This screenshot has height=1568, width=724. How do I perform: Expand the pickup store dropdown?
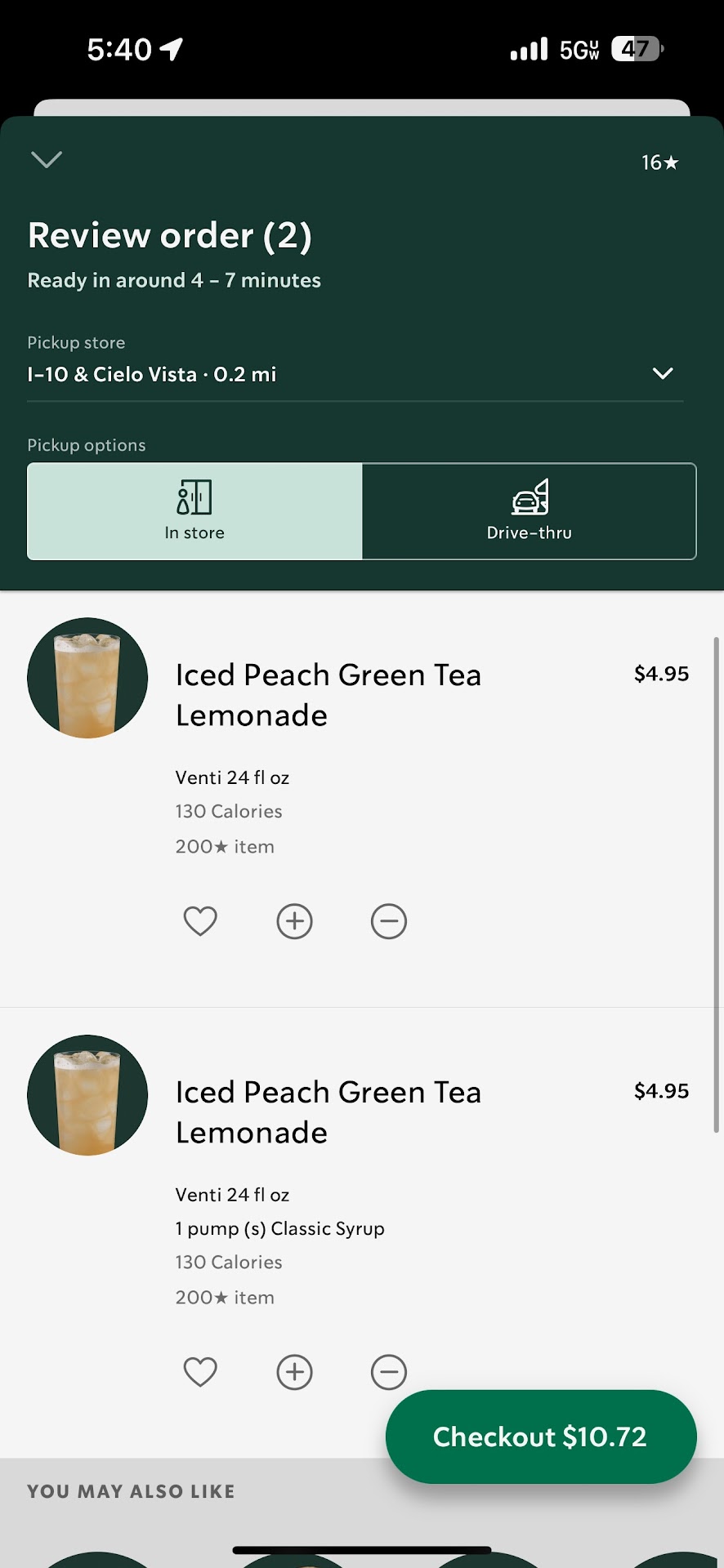[662, 374]
